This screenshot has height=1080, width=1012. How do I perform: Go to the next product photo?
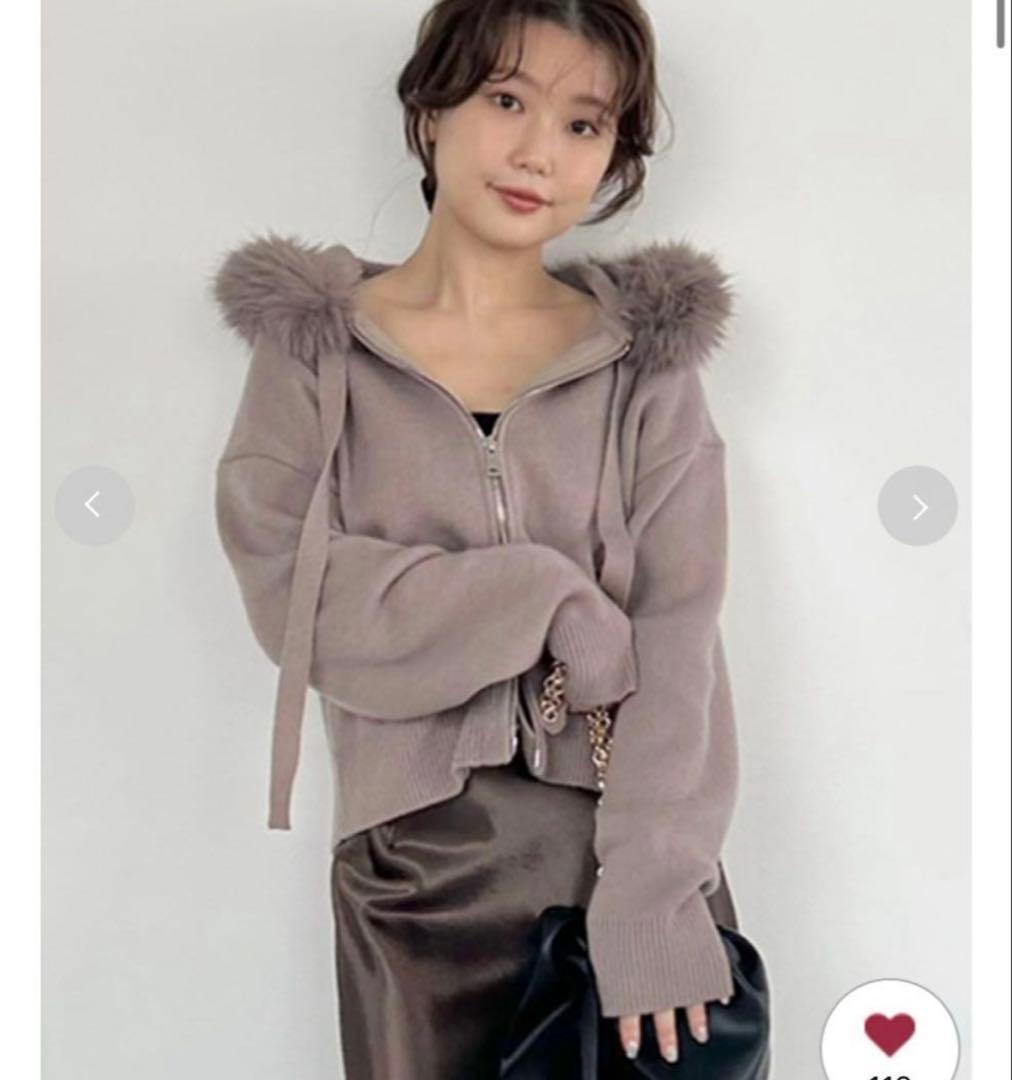(917, 506)
